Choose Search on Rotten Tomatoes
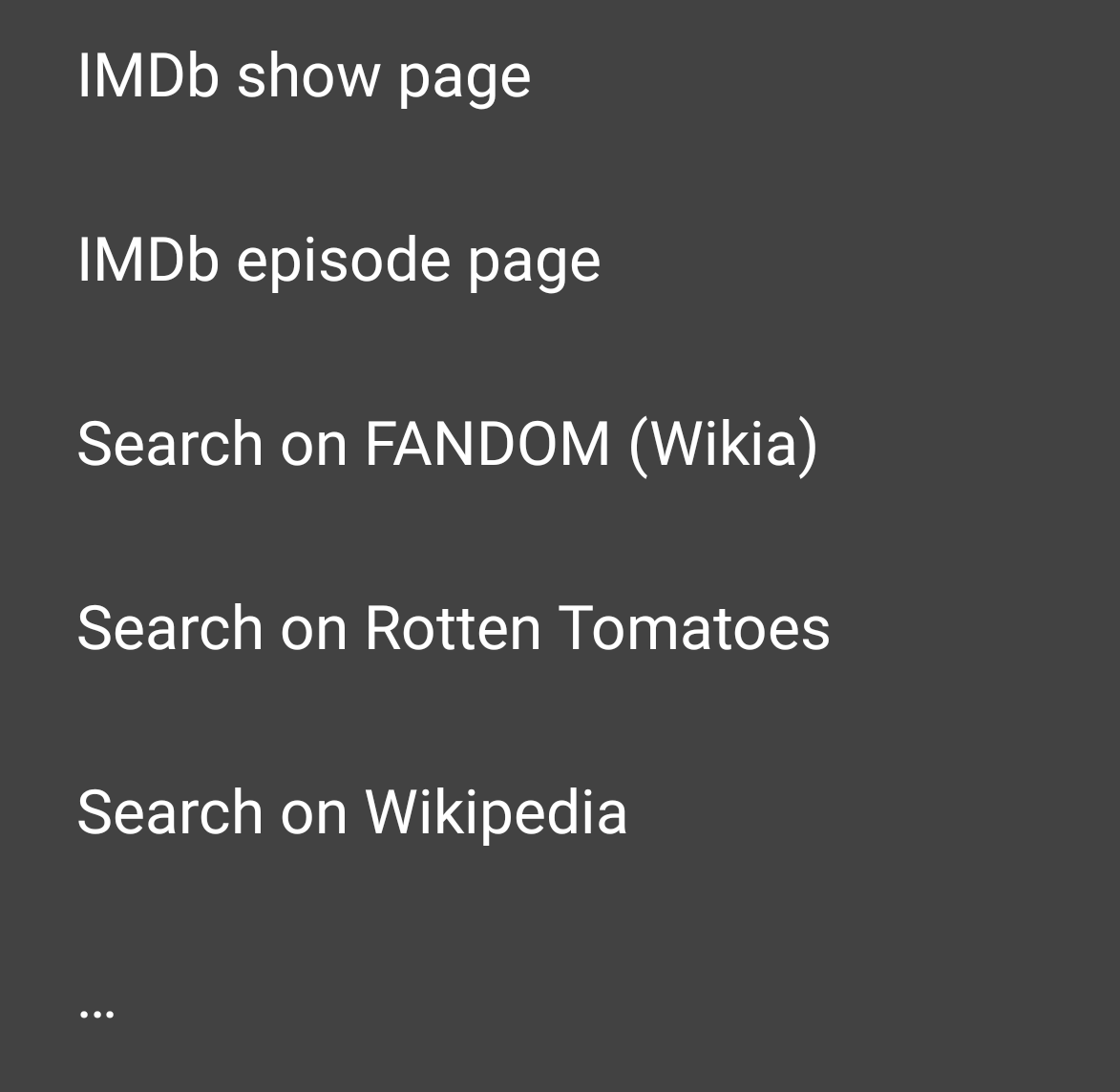This screenshot has width=1120, height=1092. [x=453, y=628]
